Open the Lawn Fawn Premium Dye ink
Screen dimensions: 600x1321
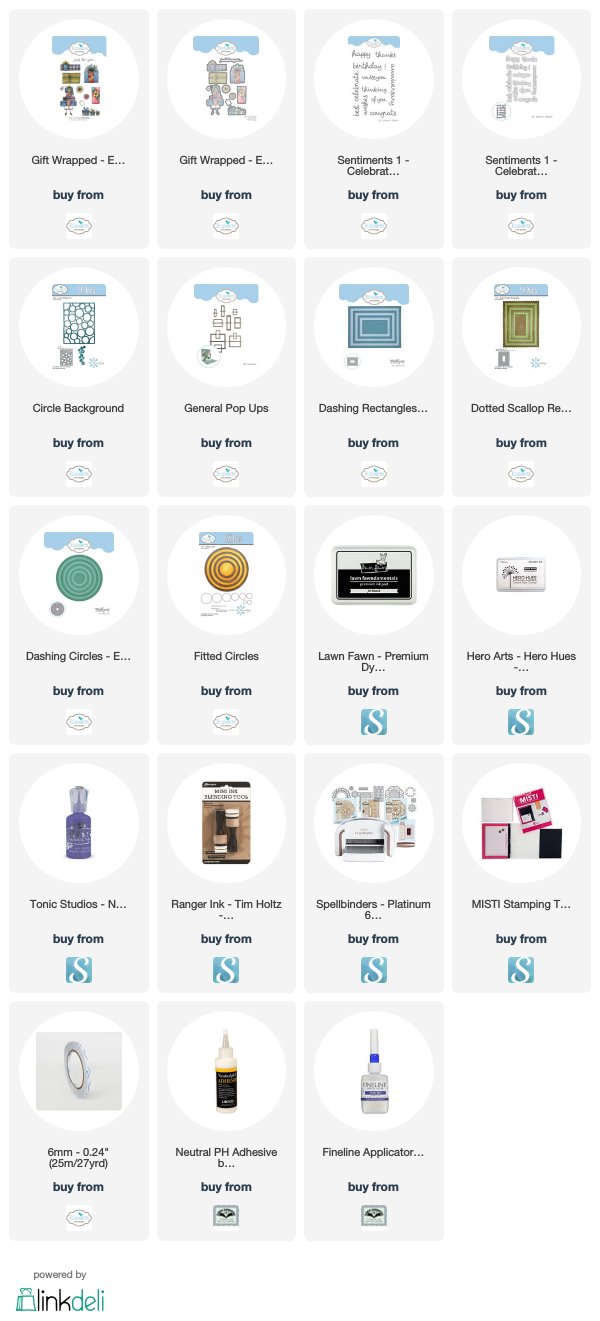(374, 624)
